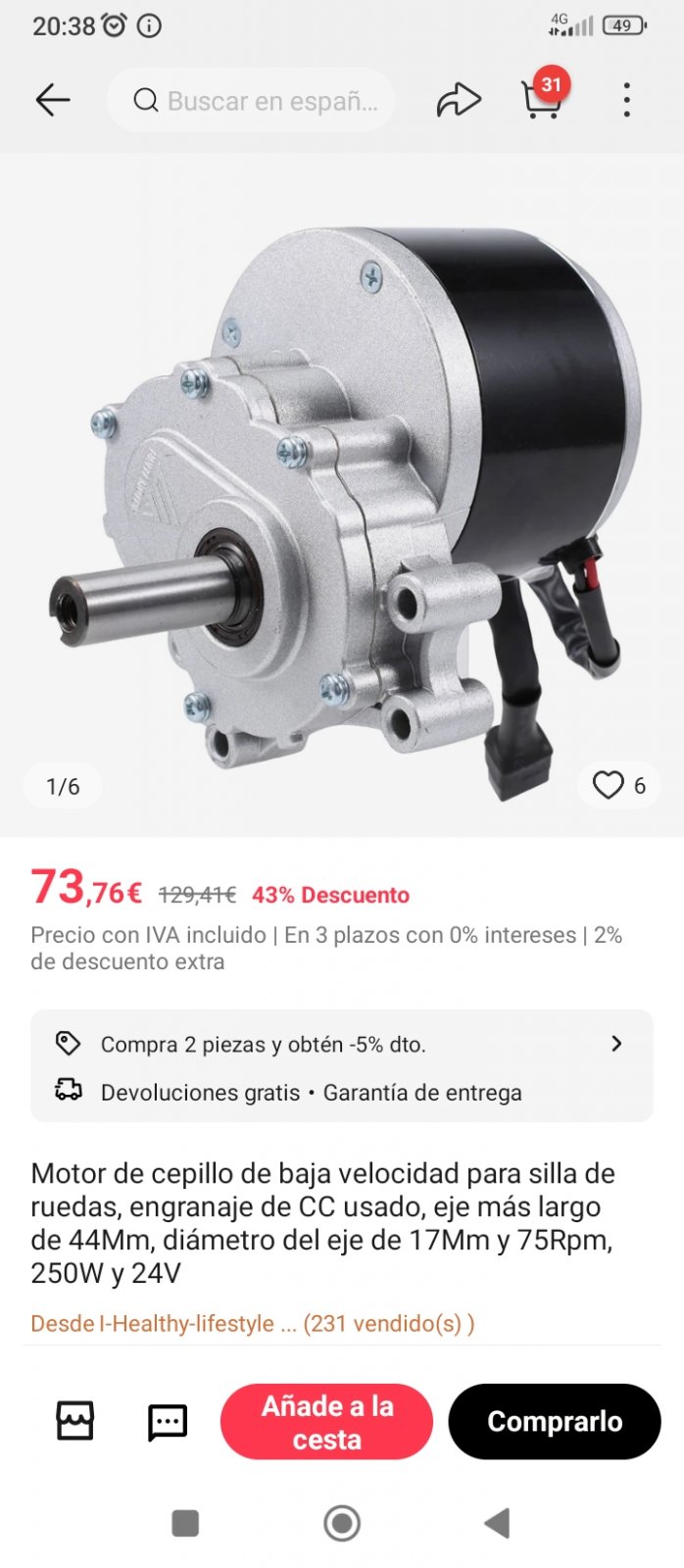
Task: Open the Compra 2 piezas discount offer
Action: click(342, 1044)
